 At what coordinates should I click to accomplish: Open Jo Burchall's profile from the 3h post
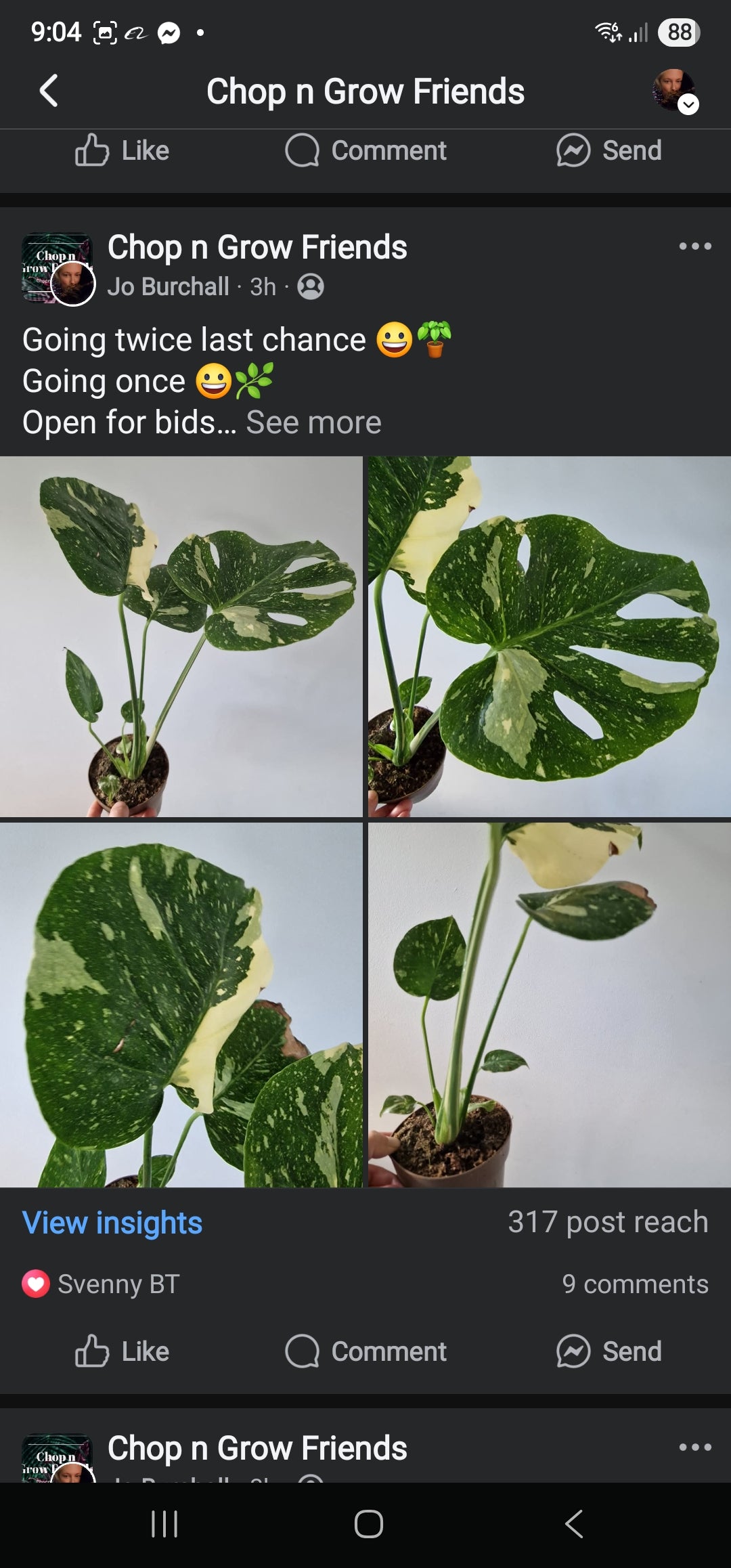(168, 287)
